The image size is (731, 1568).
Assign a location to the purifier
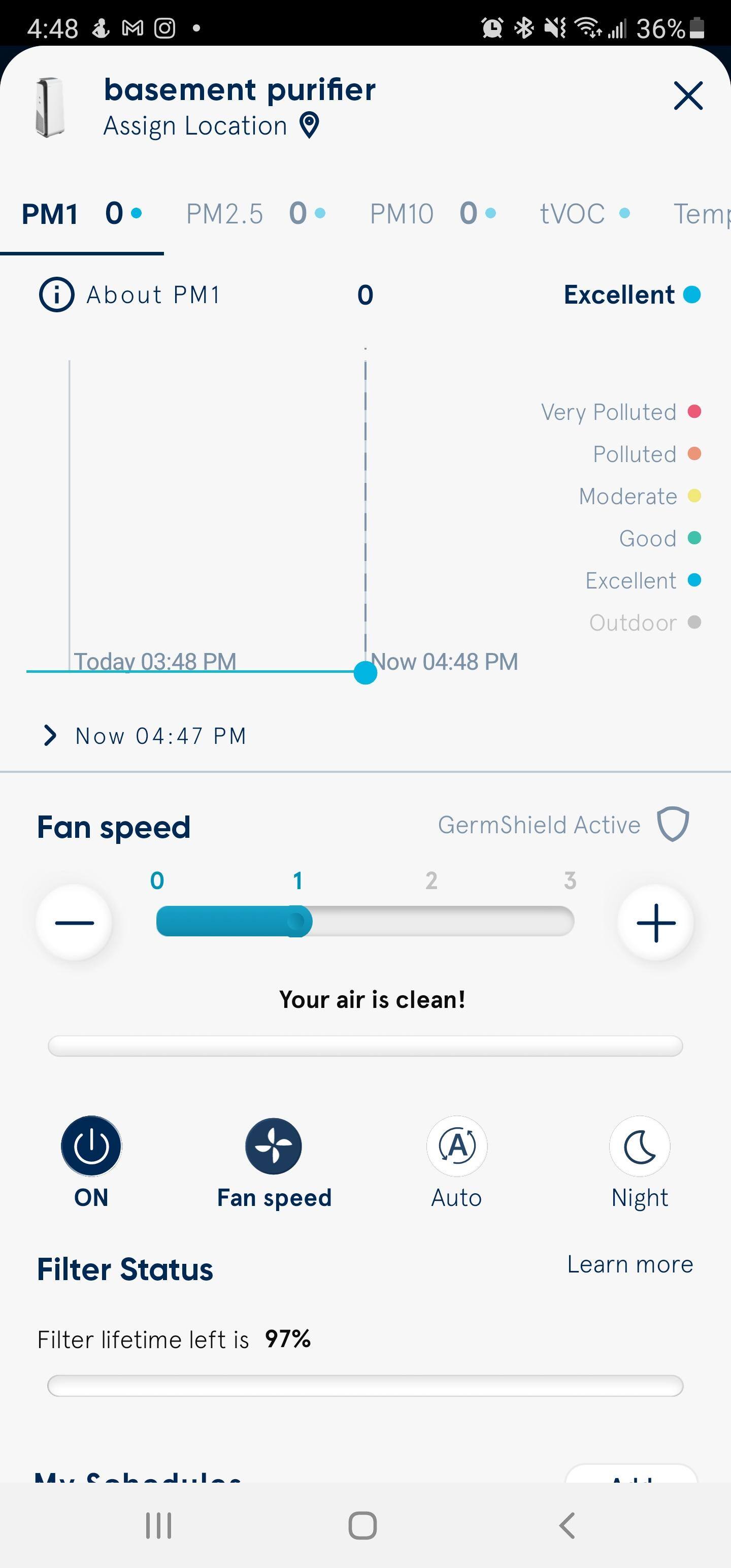point(211,126)
